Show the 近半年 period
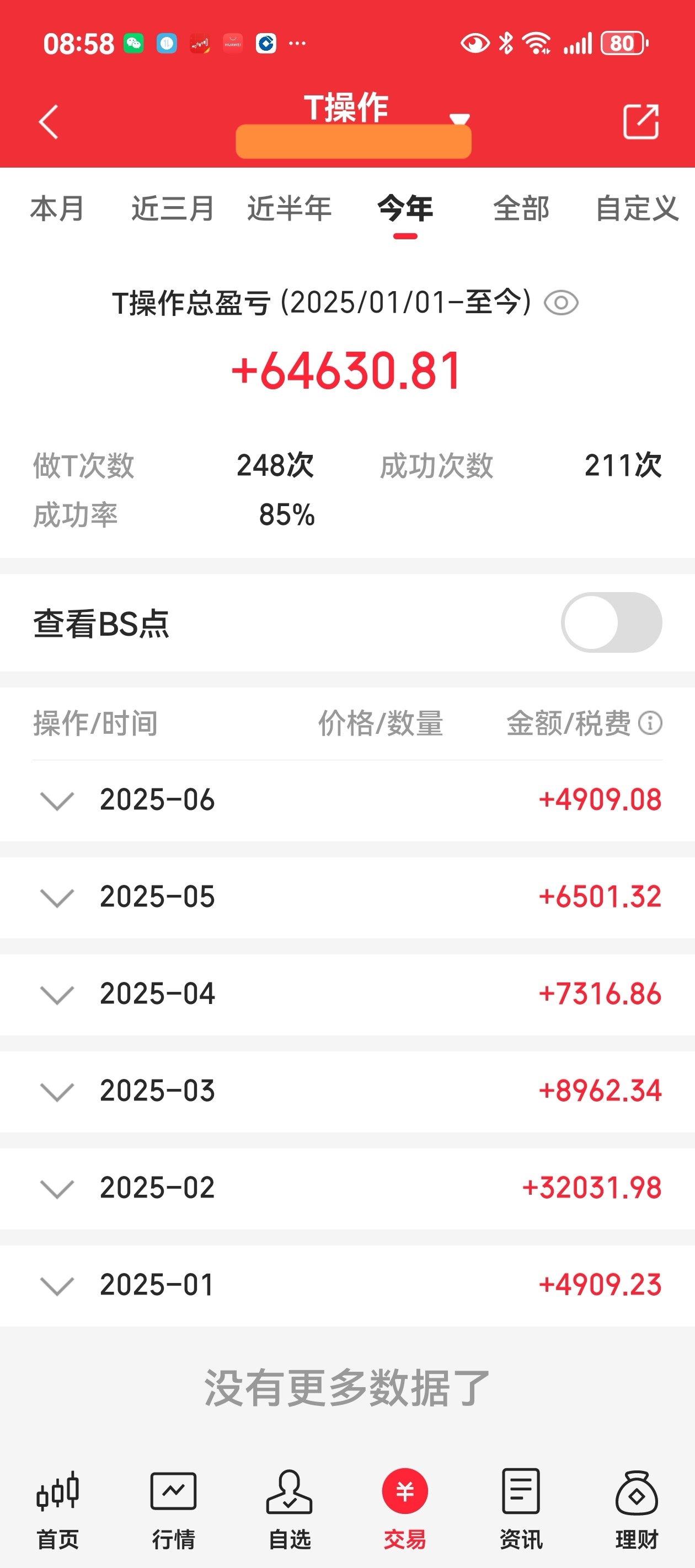The image size is (695, 1568). tap(290, 209)
